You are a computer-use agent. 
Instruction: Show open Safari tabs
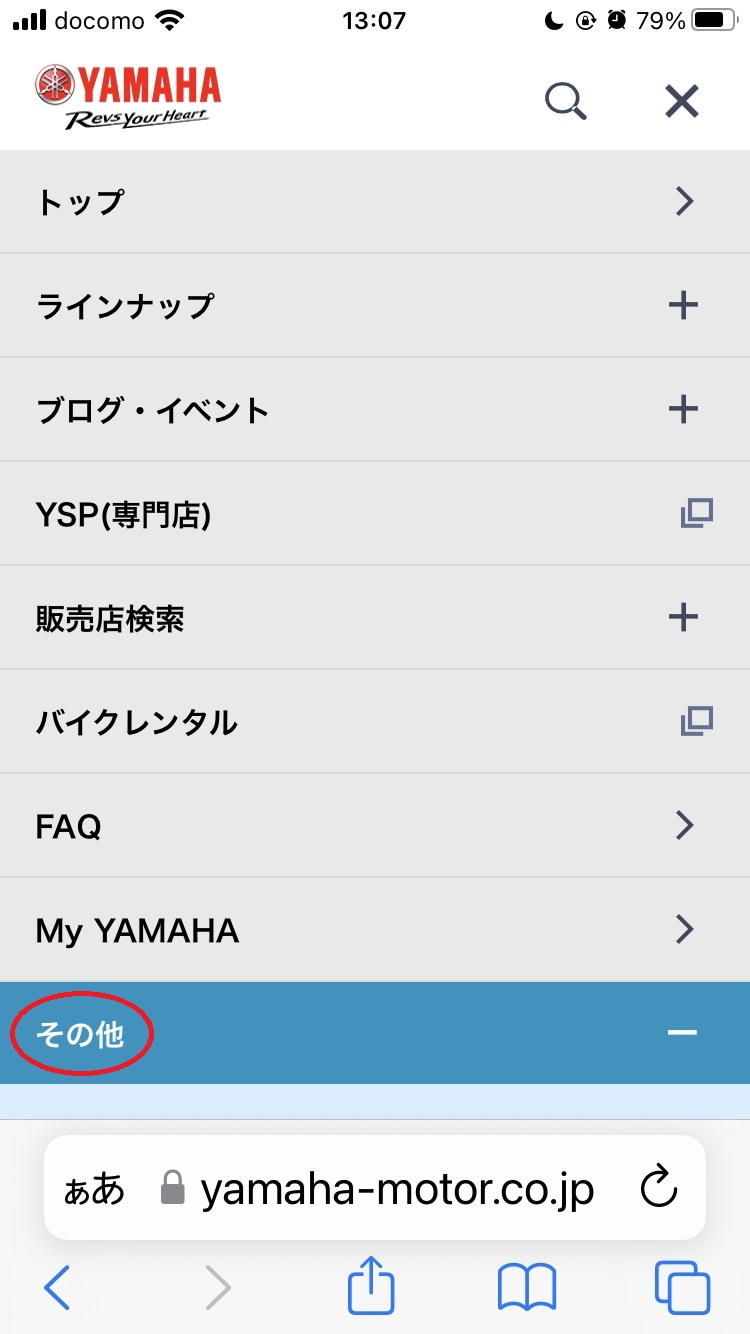[x=681, y=1288]
